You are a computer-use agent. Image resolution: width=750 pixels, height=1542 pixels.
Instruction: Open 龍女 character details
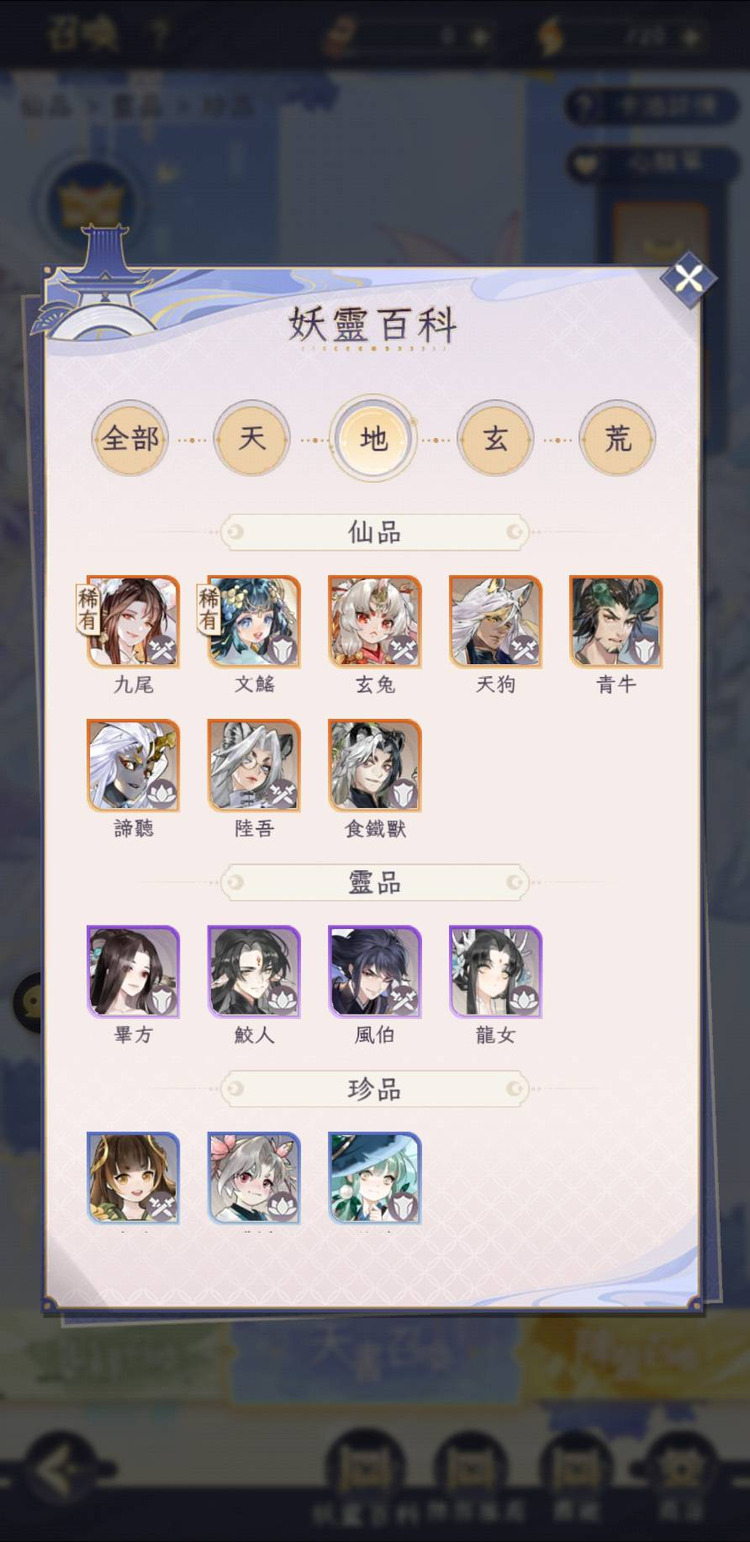(x=496, y=972)
